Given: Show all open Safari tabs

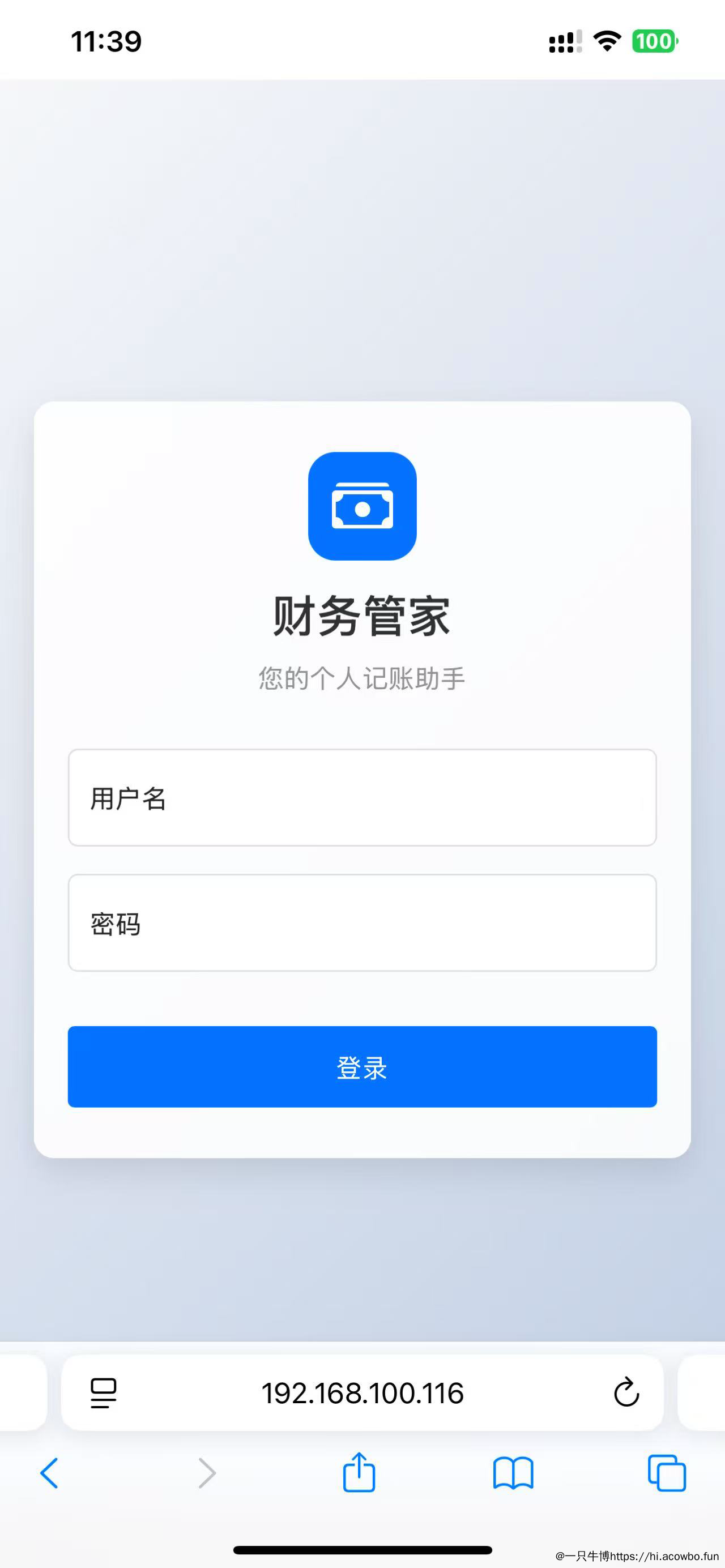Looking at the screenshot, I should coord(667,1473).
